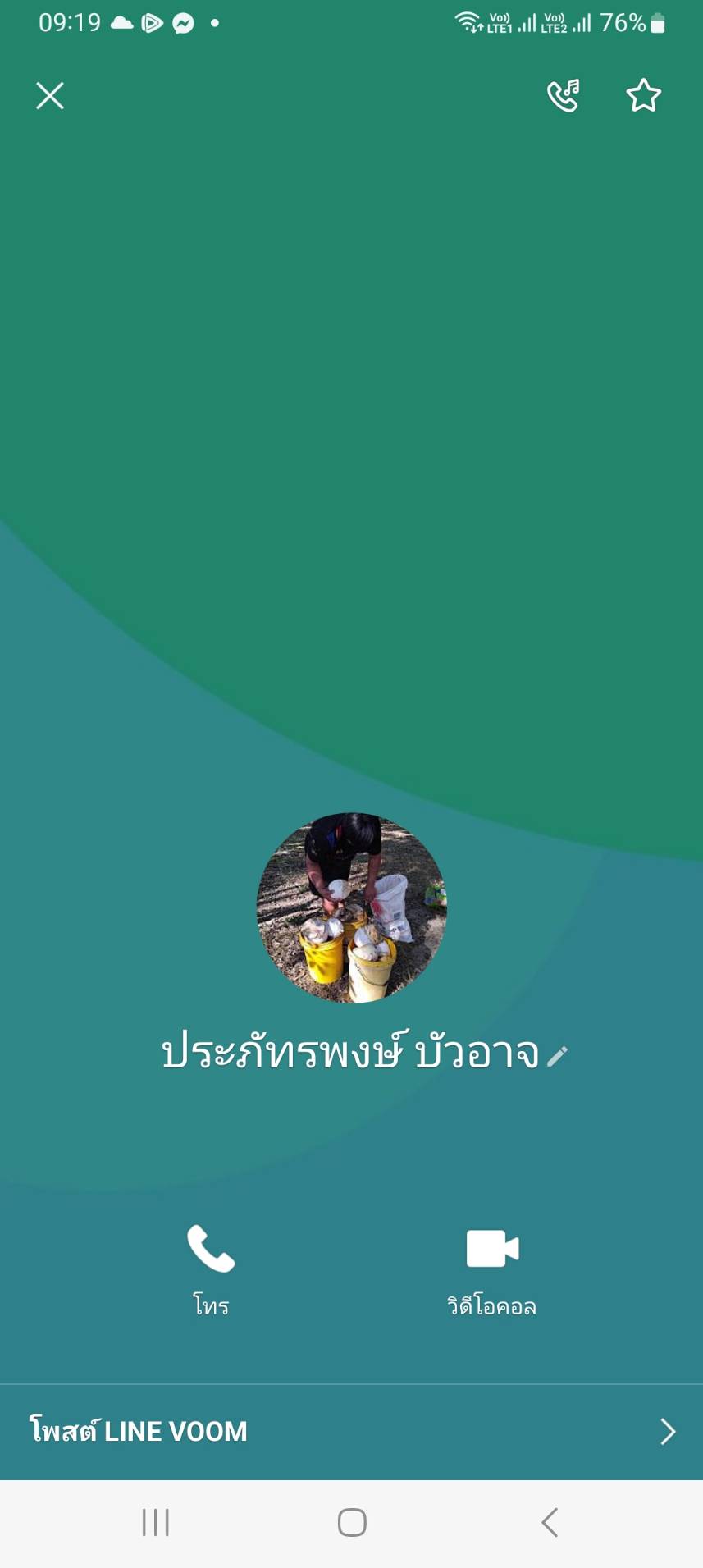Open recent apps from the navigation bar
The image size is (703, 1568).
[155, 1523]
